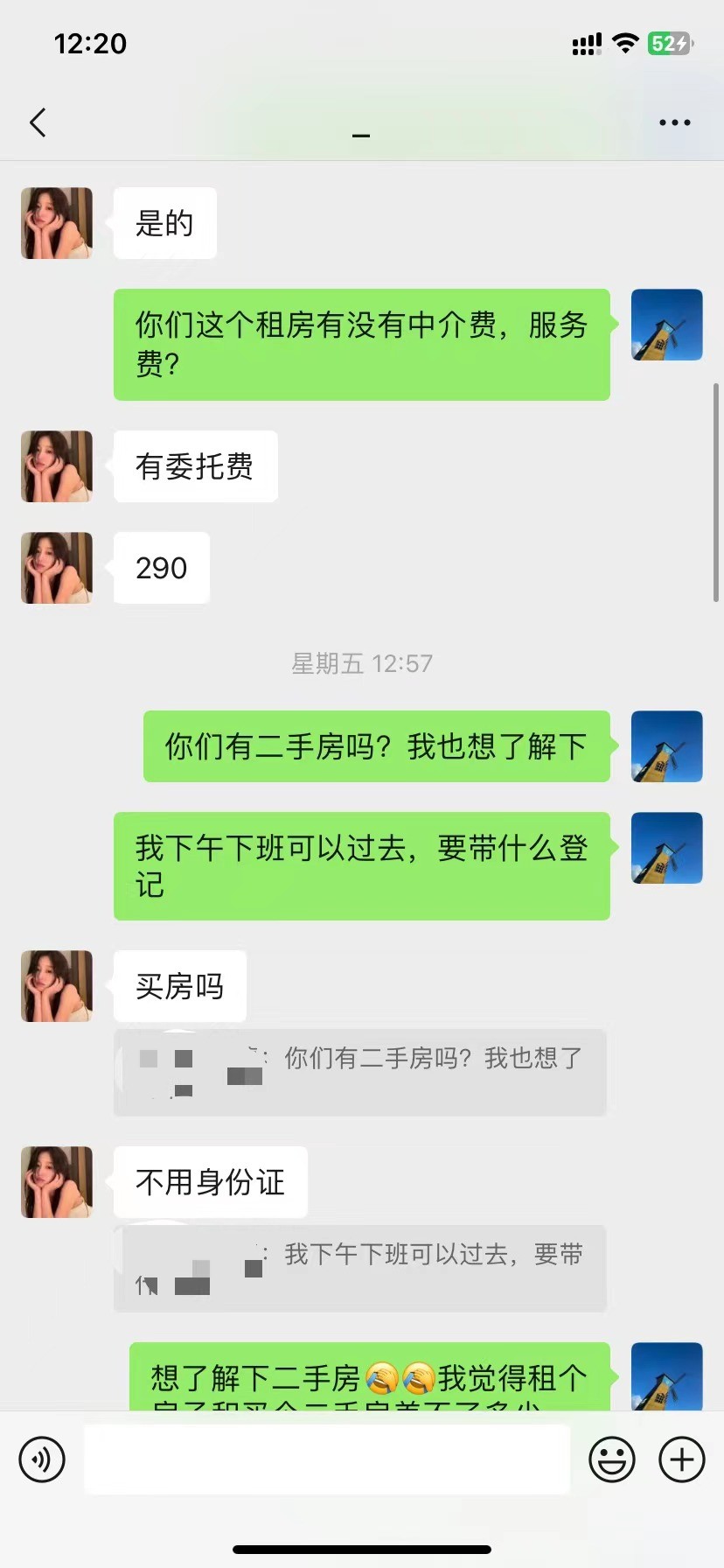Open the plus attachment menu
Image resolution: width=724 pixels, height=1568 pixels.
click(x=681, y=1459)
